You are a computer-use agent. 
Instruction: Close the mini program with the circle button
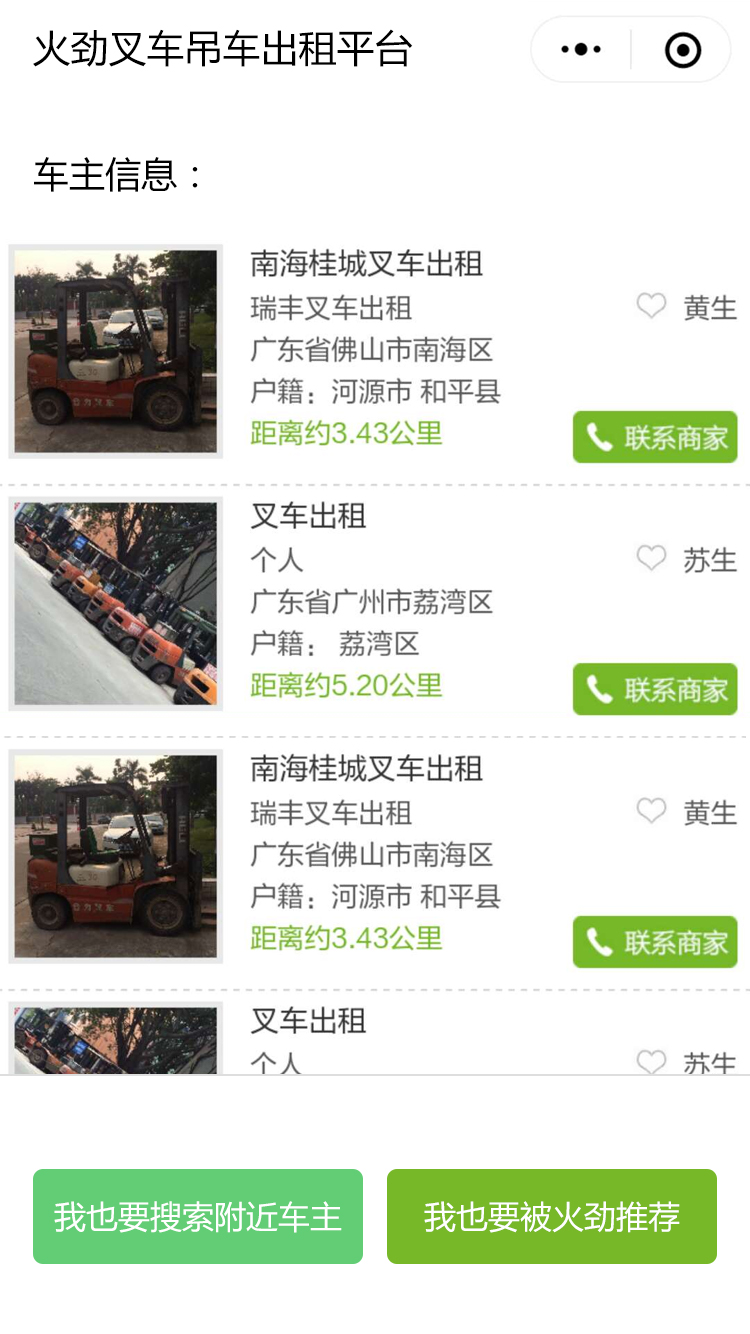pyautogui.click(x=683, y=49)
